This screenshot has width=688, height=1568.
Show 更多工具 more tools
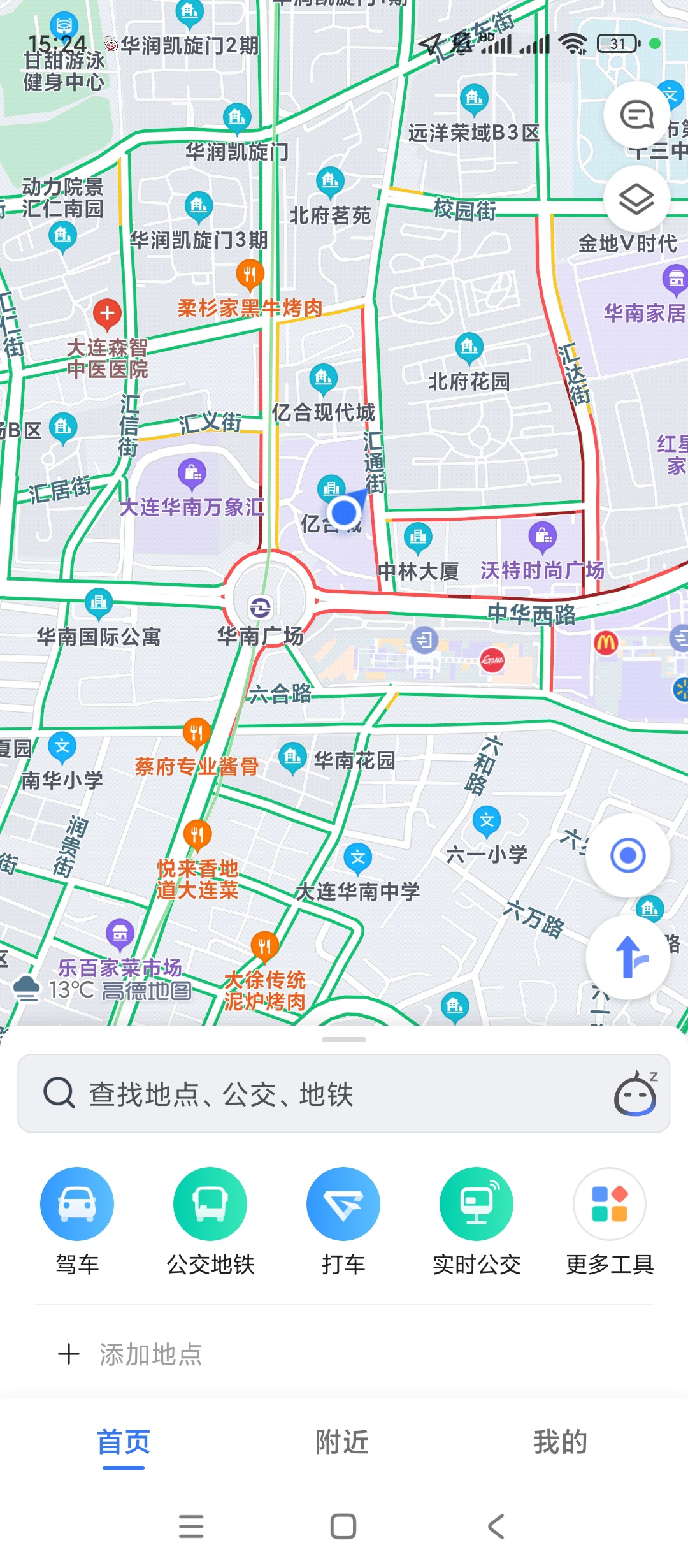click(610, 1204)
